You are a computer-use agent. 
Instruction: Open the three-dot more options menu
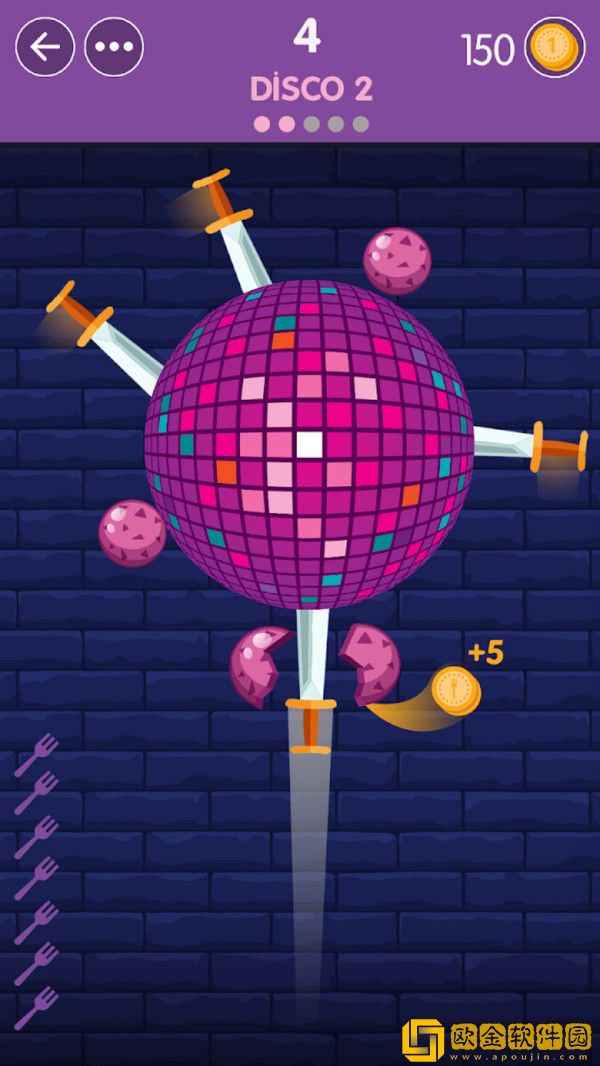coord(114,47)
